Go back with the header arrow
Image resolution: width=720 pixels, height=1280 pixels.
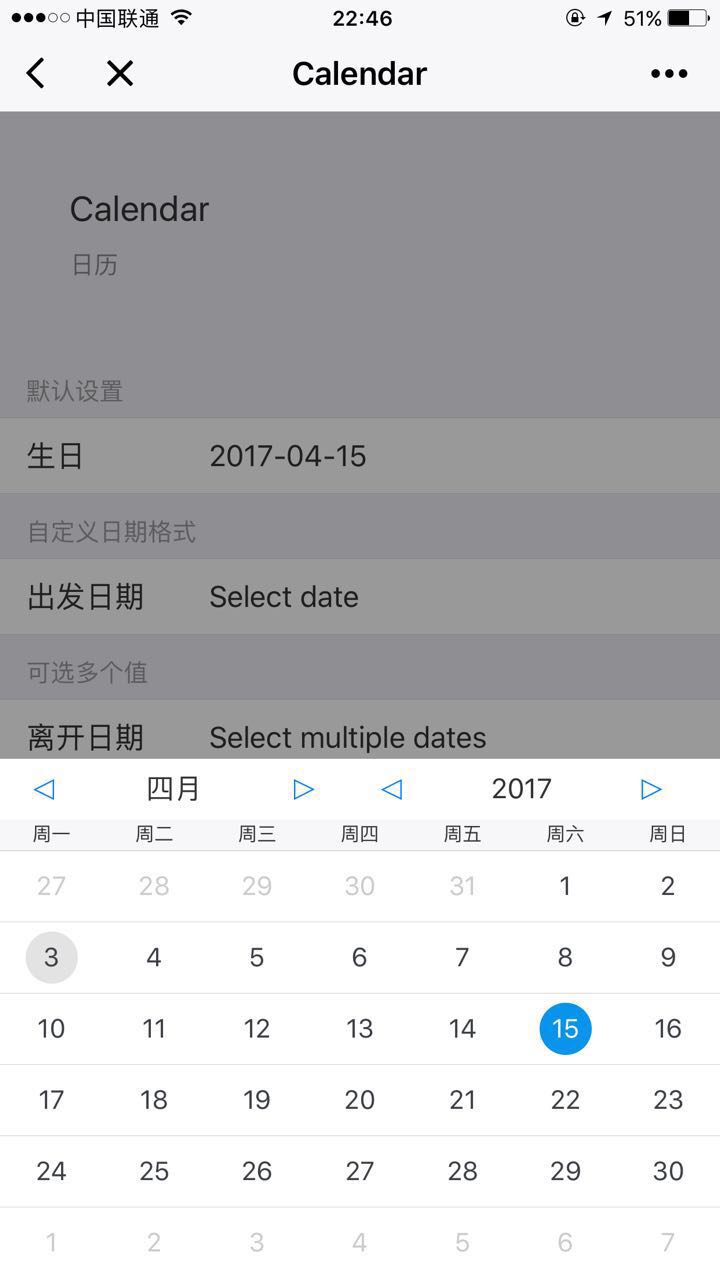pyautogui.click(x=36, y=73)
